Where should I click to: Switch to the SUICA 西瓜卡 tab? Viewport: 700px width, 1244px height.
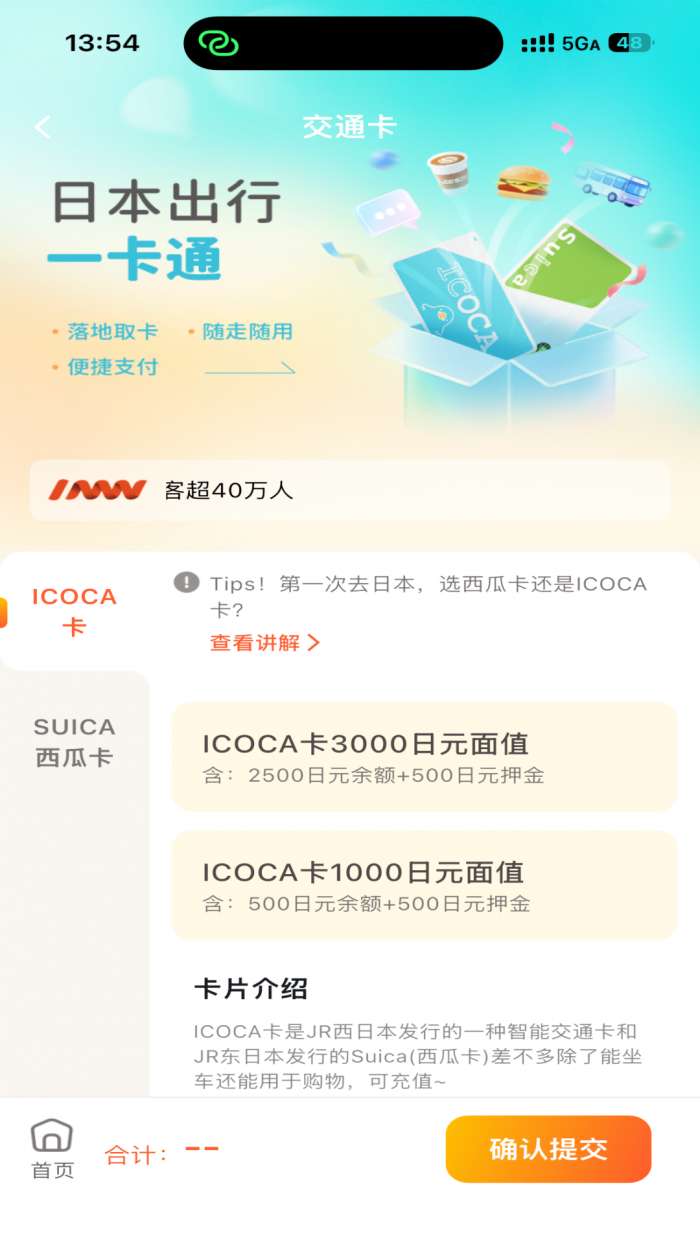click(74, 742)
